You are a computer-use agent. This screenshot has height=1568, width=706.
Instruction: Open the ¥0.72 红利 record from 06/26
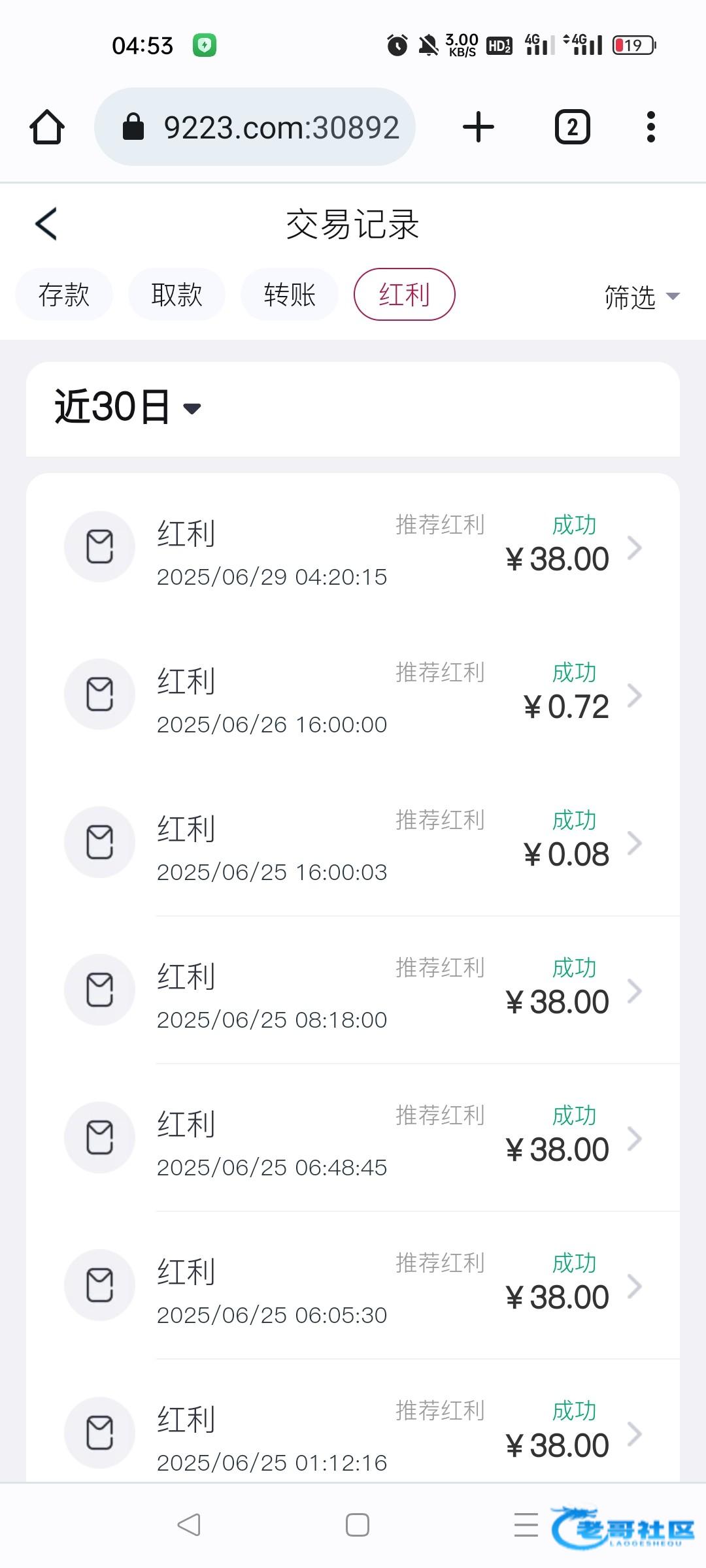tap(353, 695)
